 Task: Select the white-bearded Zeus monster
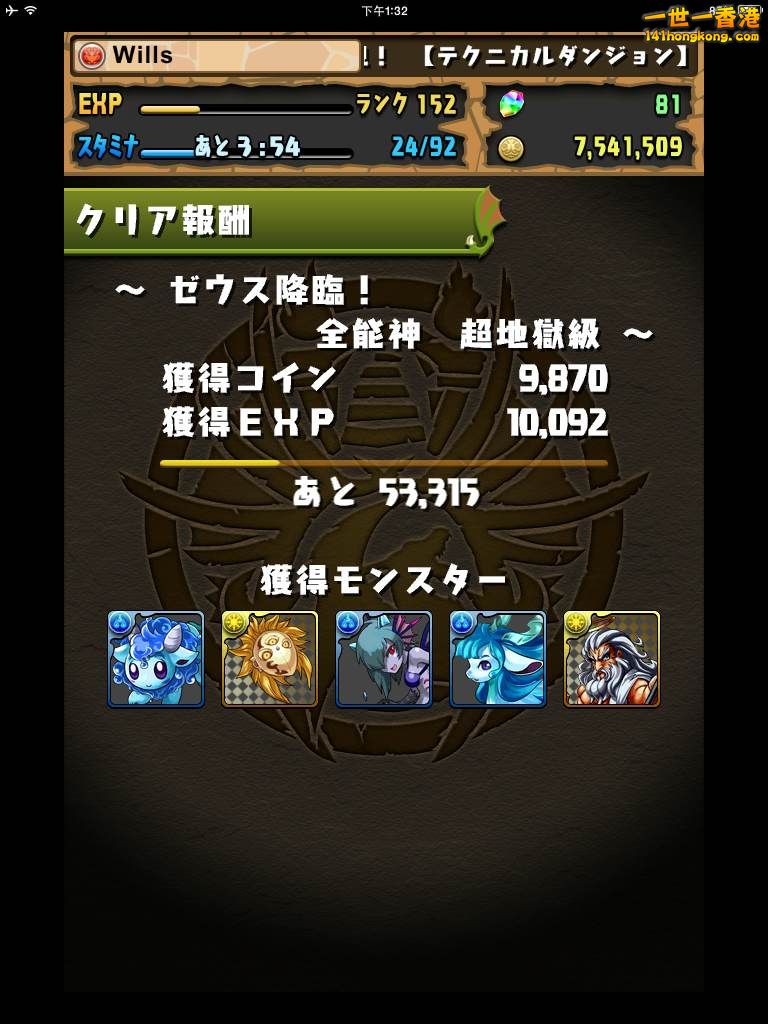coord(612,659)
